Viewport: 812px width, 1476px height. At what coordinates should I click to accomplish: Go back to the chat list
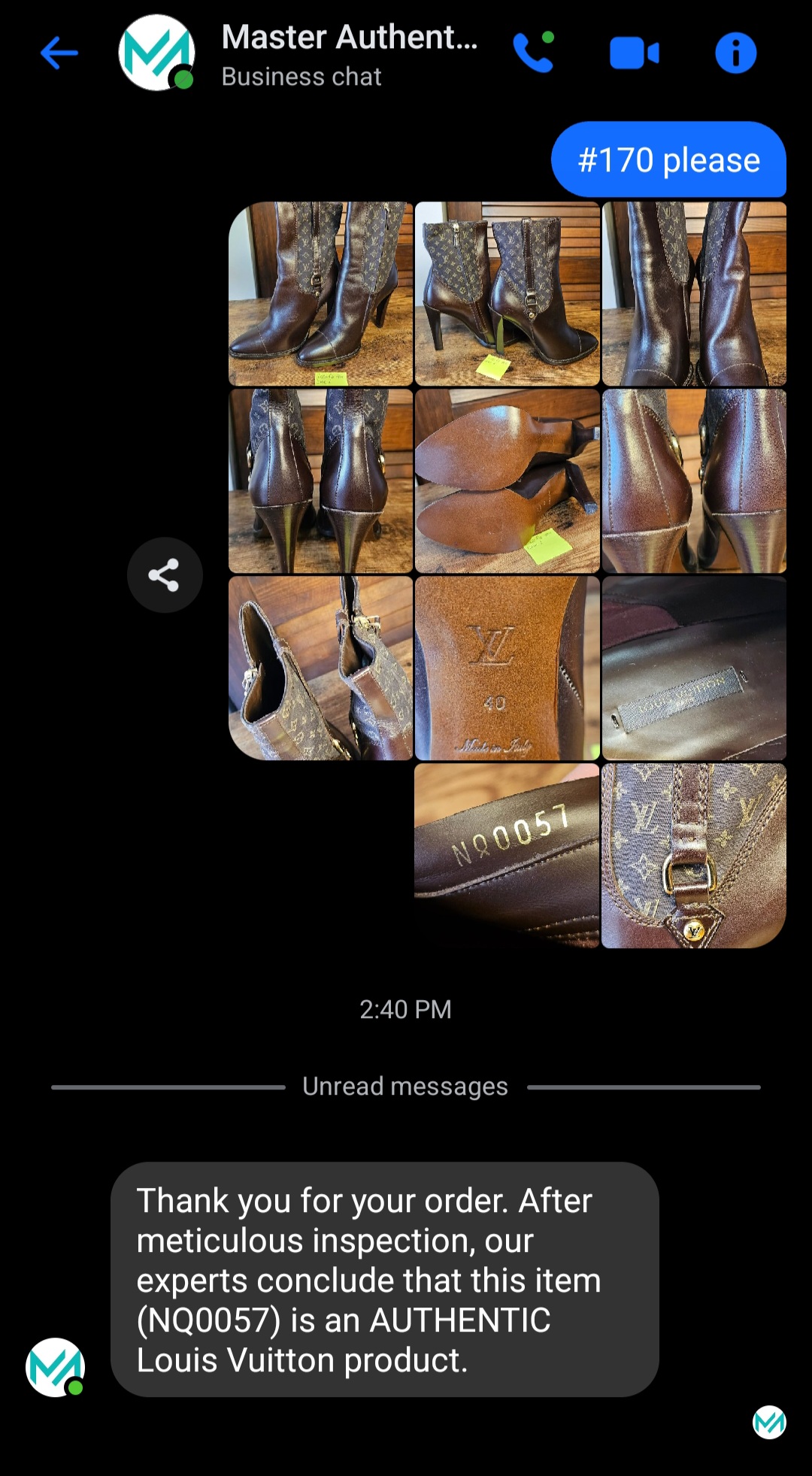click(59, 53)
